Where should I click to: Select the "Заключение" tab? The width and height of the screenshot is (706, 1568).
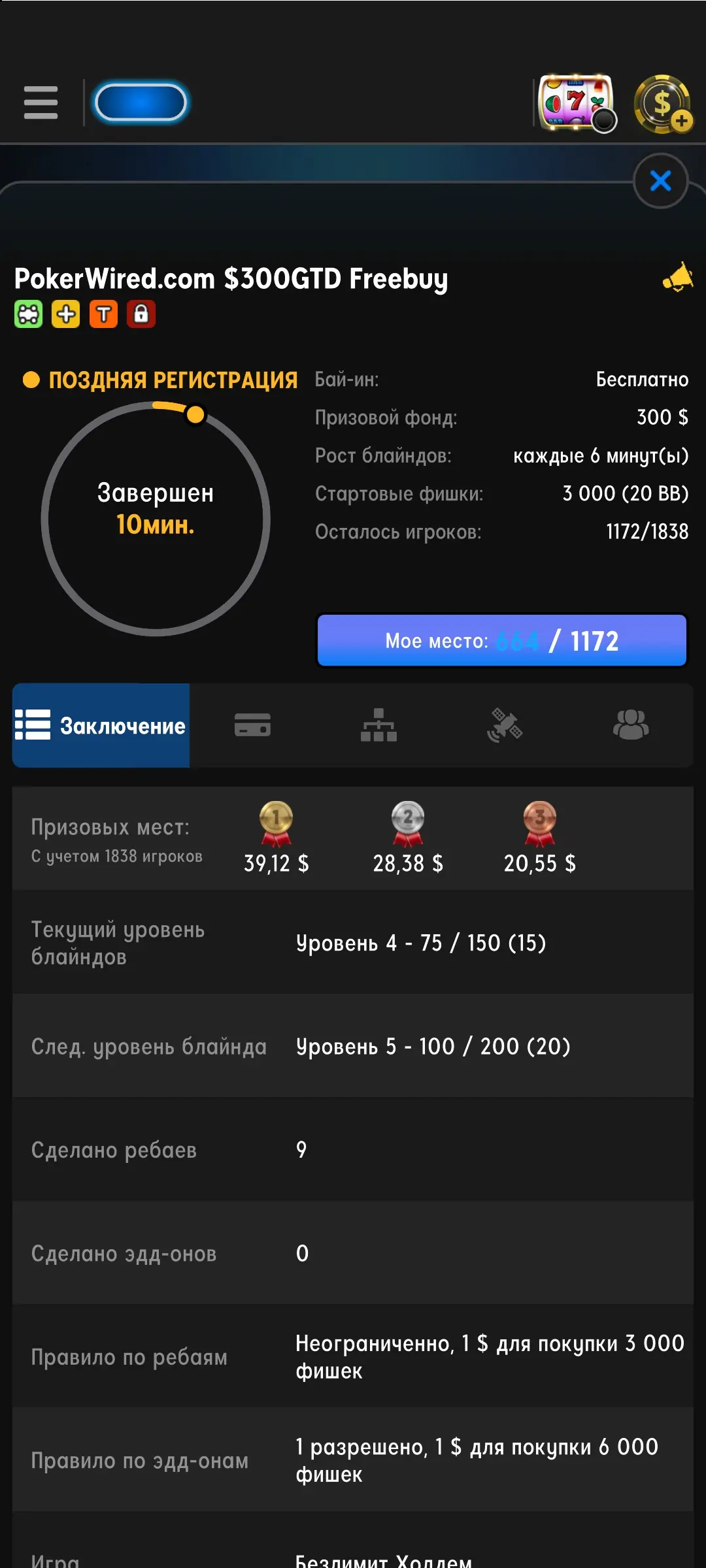101,725
